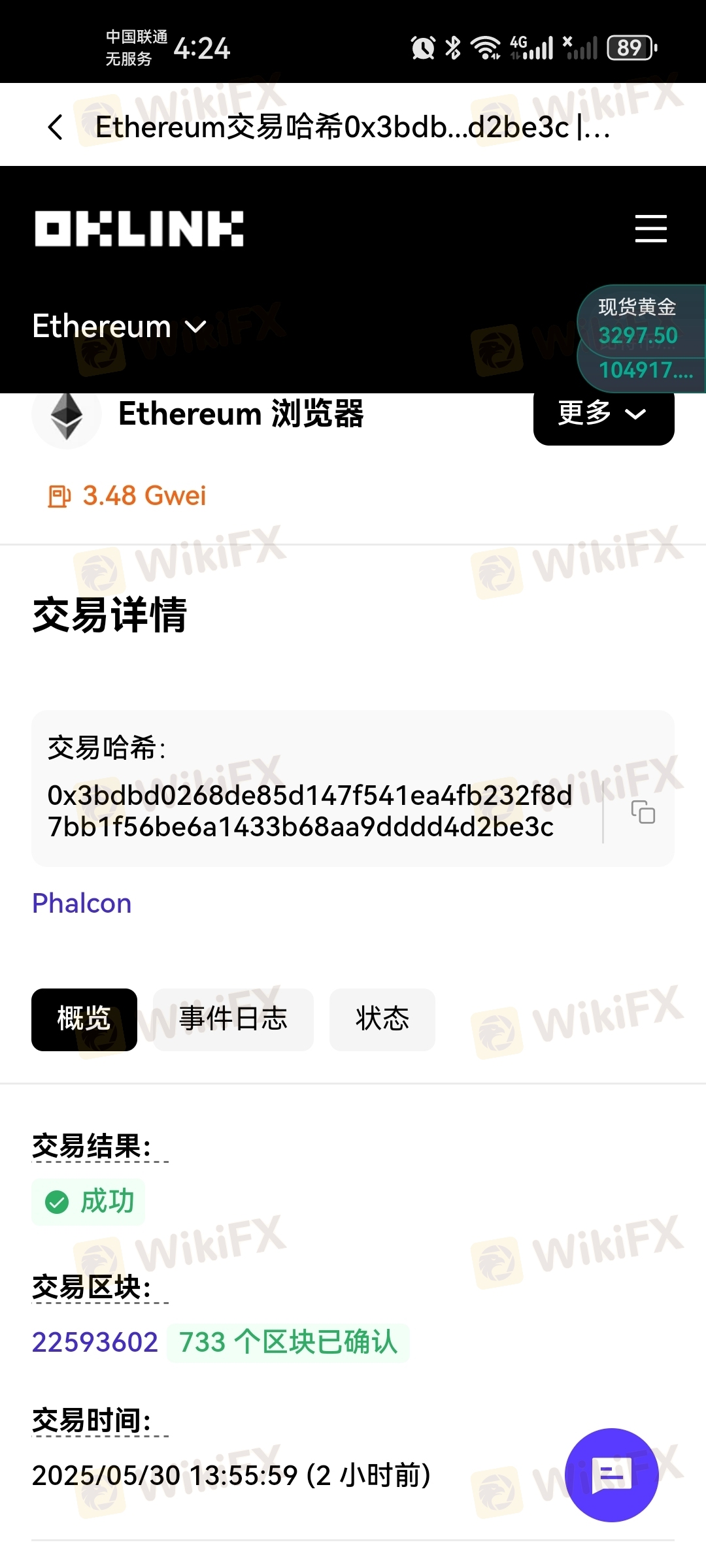Viewport: 706px width, 1568px height.
Task: Switch to the 事件日志 tab
Action: point(233,1019)
